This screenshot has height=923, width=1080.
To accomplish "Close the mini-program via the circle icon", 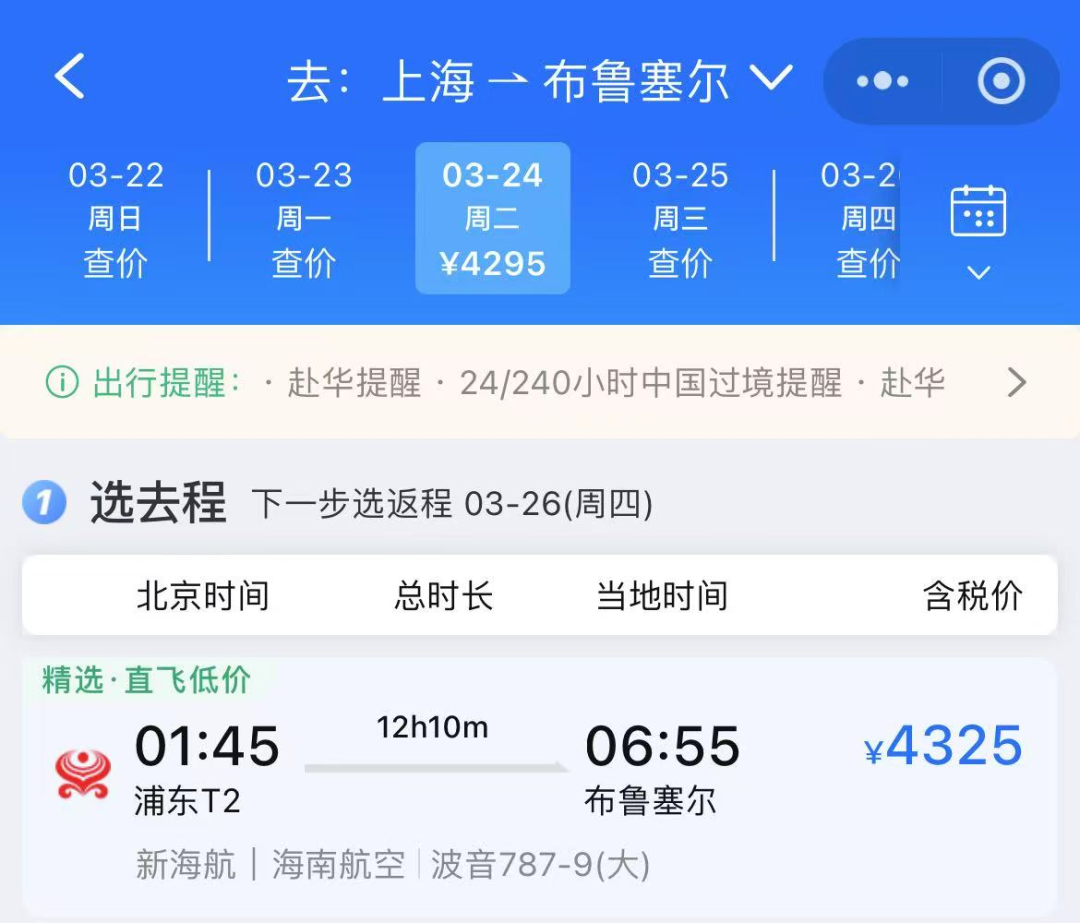I will tap(1001, 81).
